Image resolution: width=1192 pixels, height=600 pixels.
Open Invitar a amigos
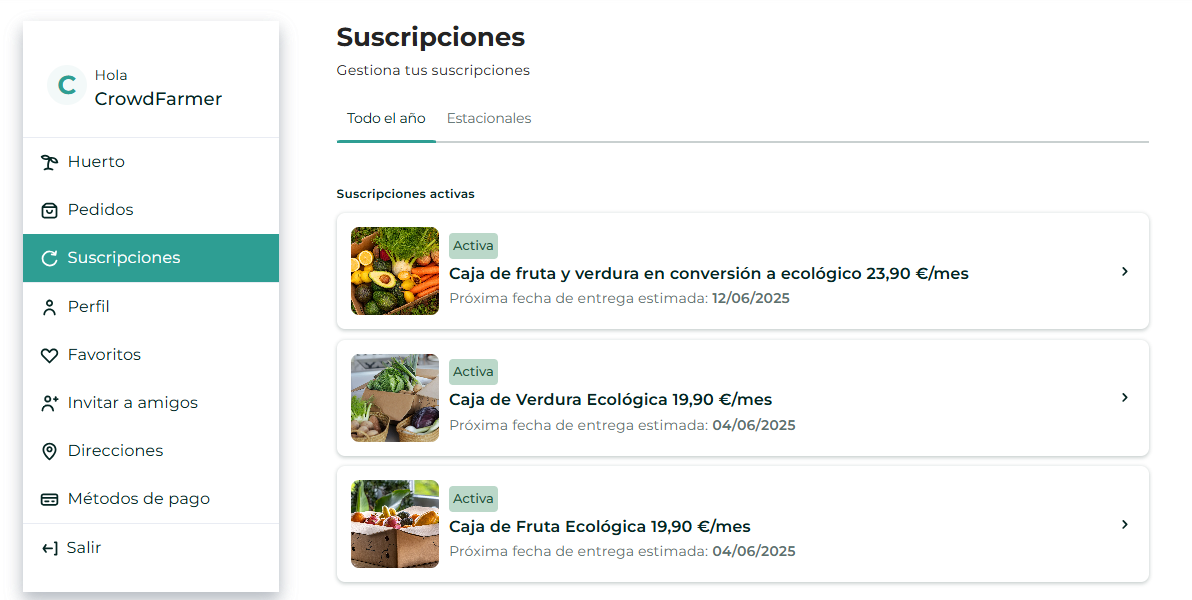(x=132, y=403)
